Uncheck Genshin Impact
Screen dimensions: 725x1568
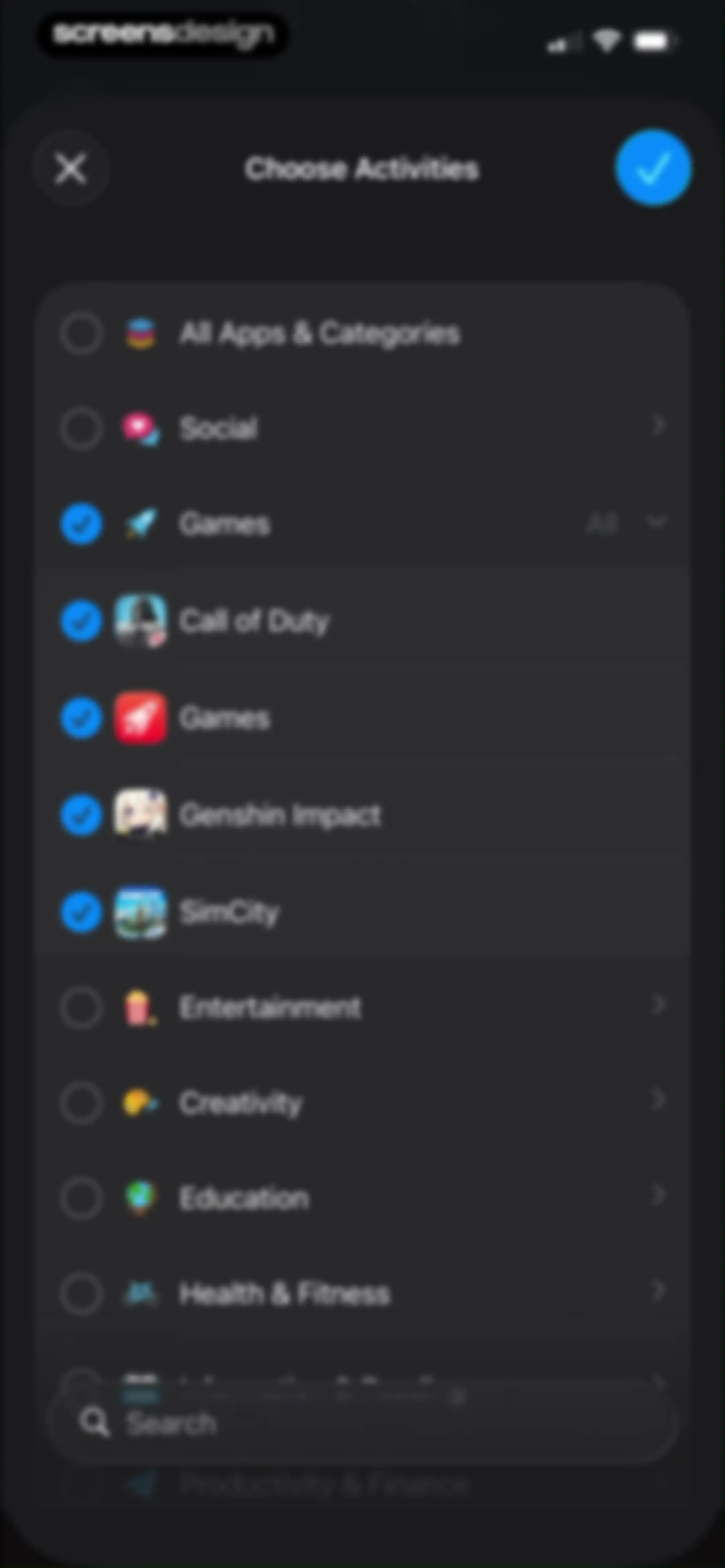pyautogui.click(x=81, y=815)
